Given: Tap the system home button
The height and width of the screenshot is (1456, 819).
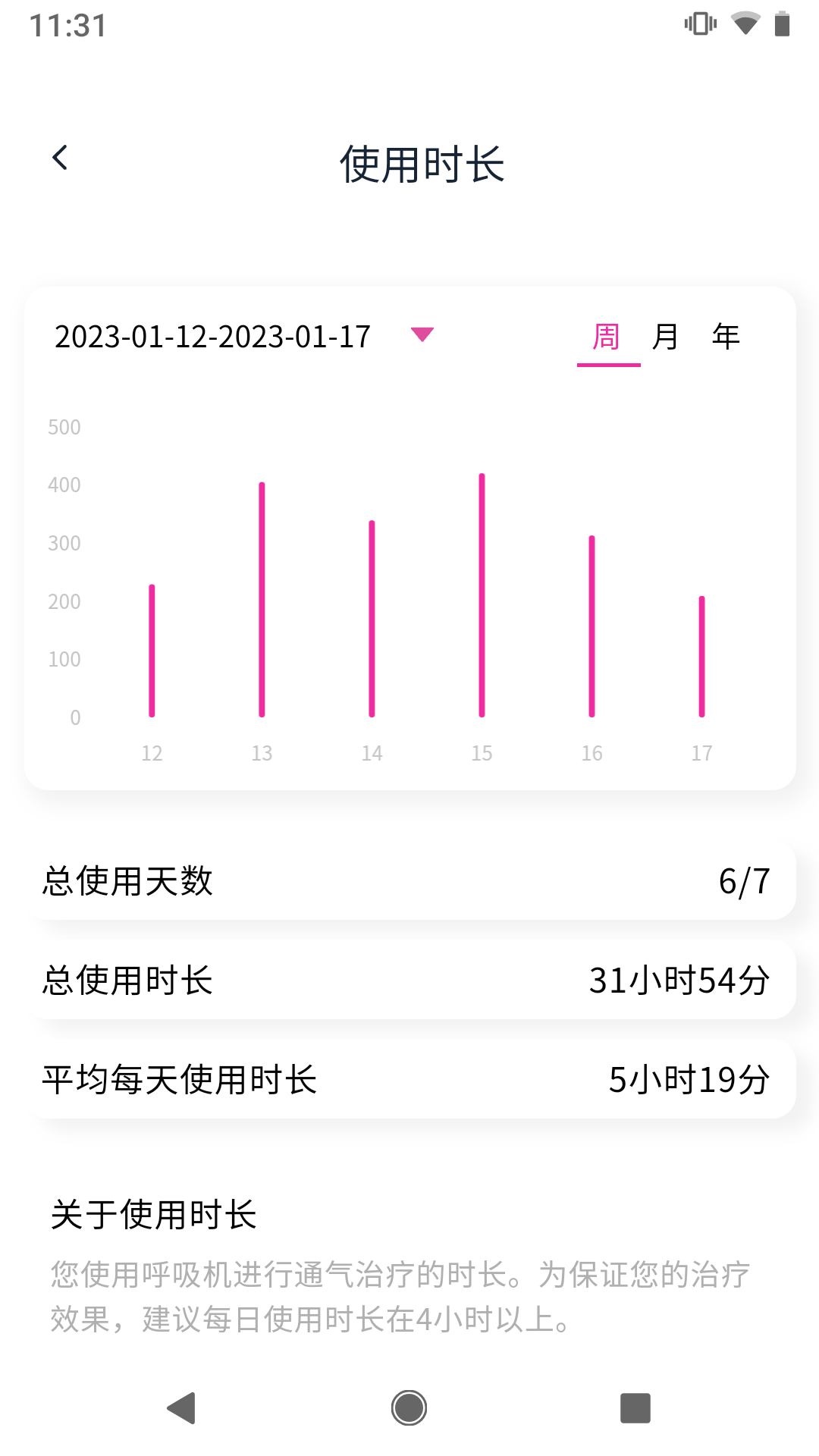Looking at the screenshot, I should point(409,1408).
